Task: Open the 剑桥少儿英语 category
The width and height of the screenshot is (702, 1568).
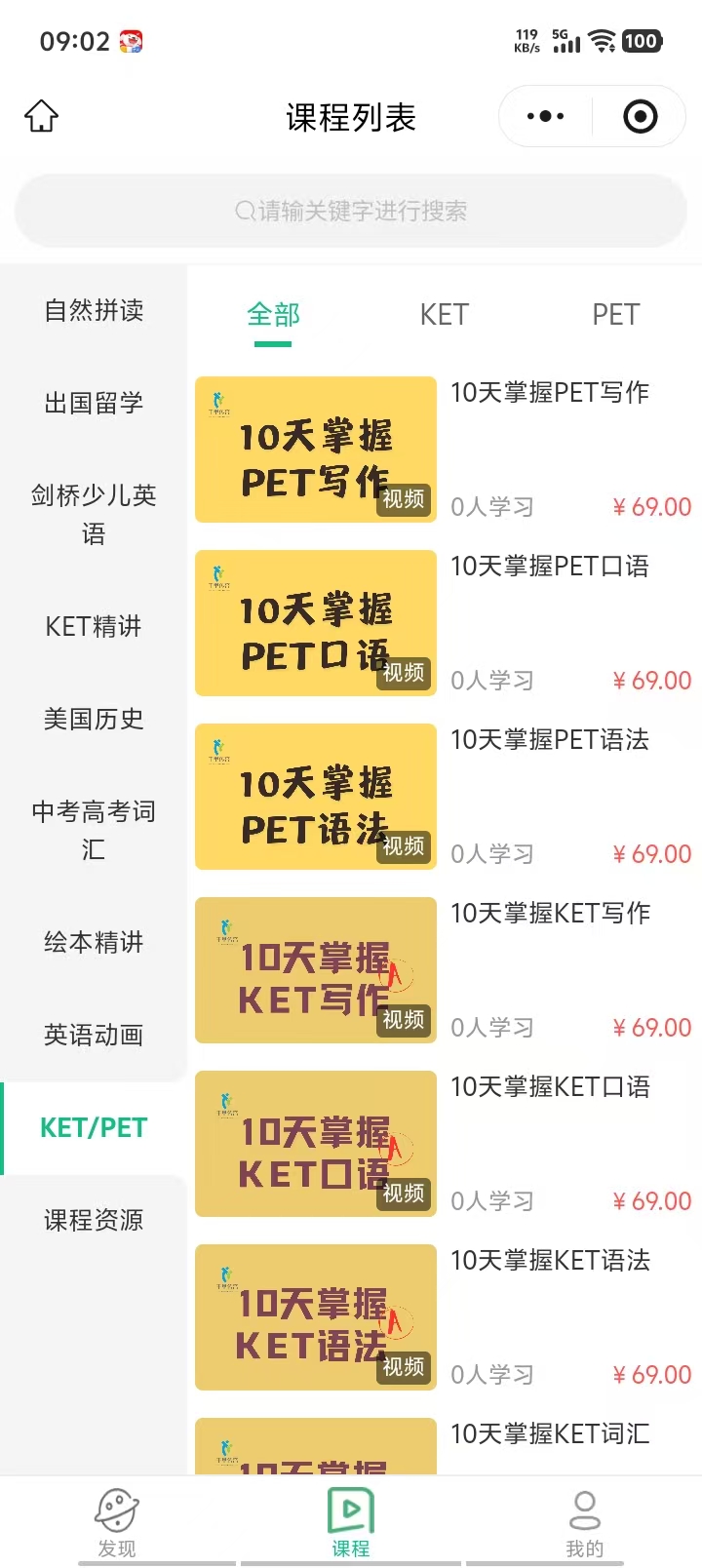Action: click(94, 514)
